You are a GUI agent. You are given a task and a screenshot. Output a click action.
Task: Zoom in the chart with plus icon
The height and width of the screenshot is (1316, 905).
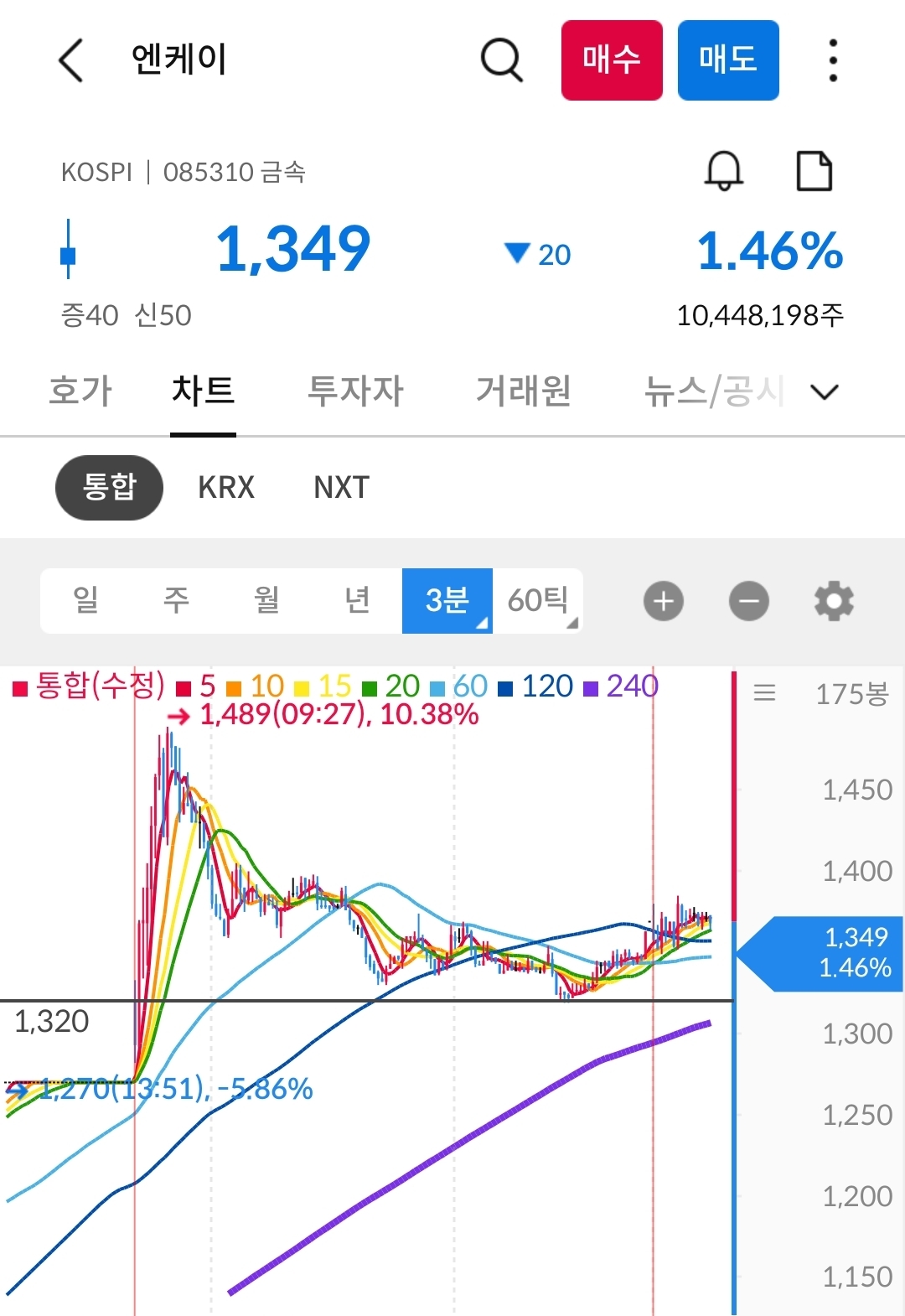[663, 600]
